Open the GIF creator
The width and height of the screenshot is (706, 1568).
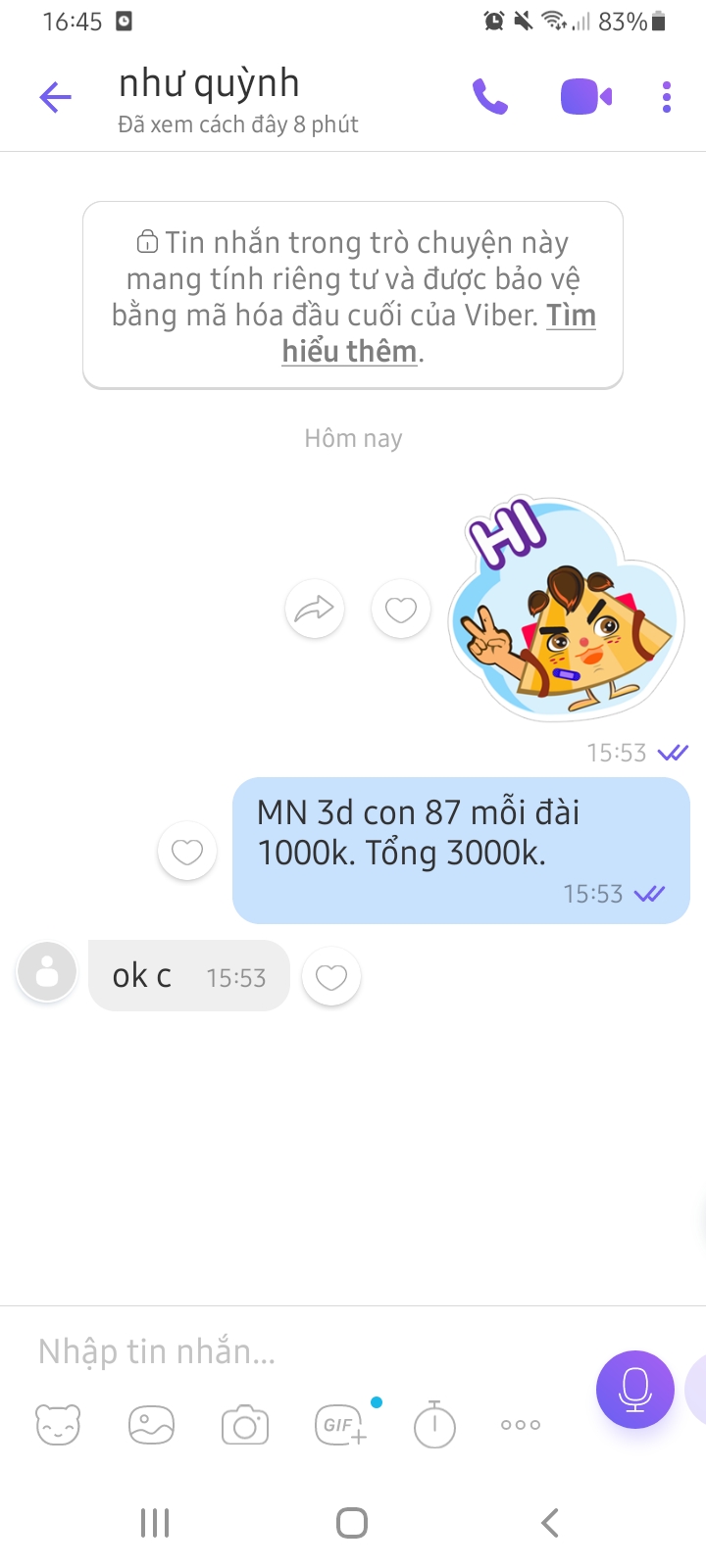pyautogui.click(x=340, y=1425)
